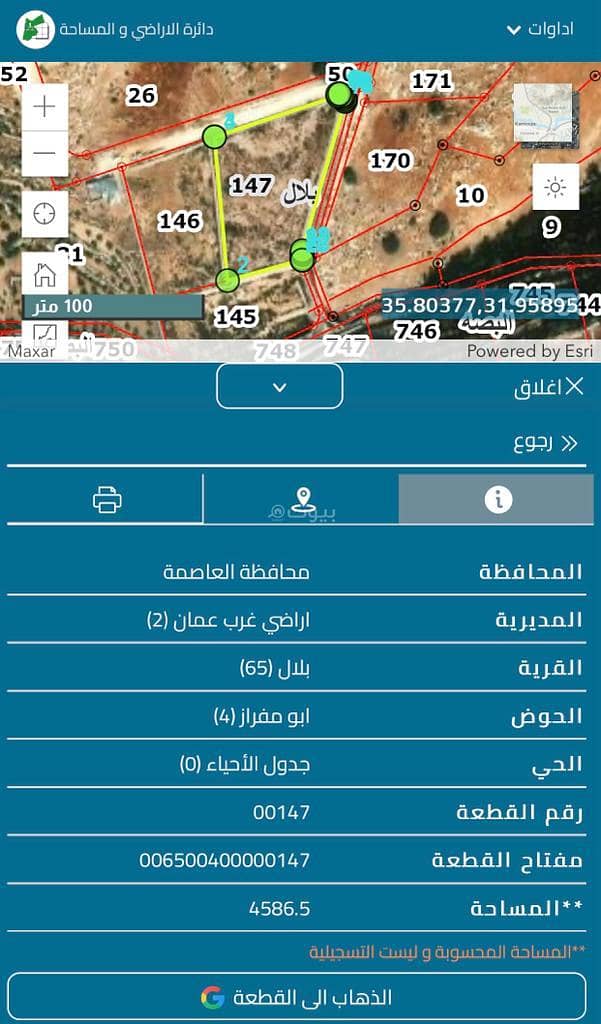Screen dimensions: 601x1024
Task: Switch to the map location tab
Action: tap(301, 499)
